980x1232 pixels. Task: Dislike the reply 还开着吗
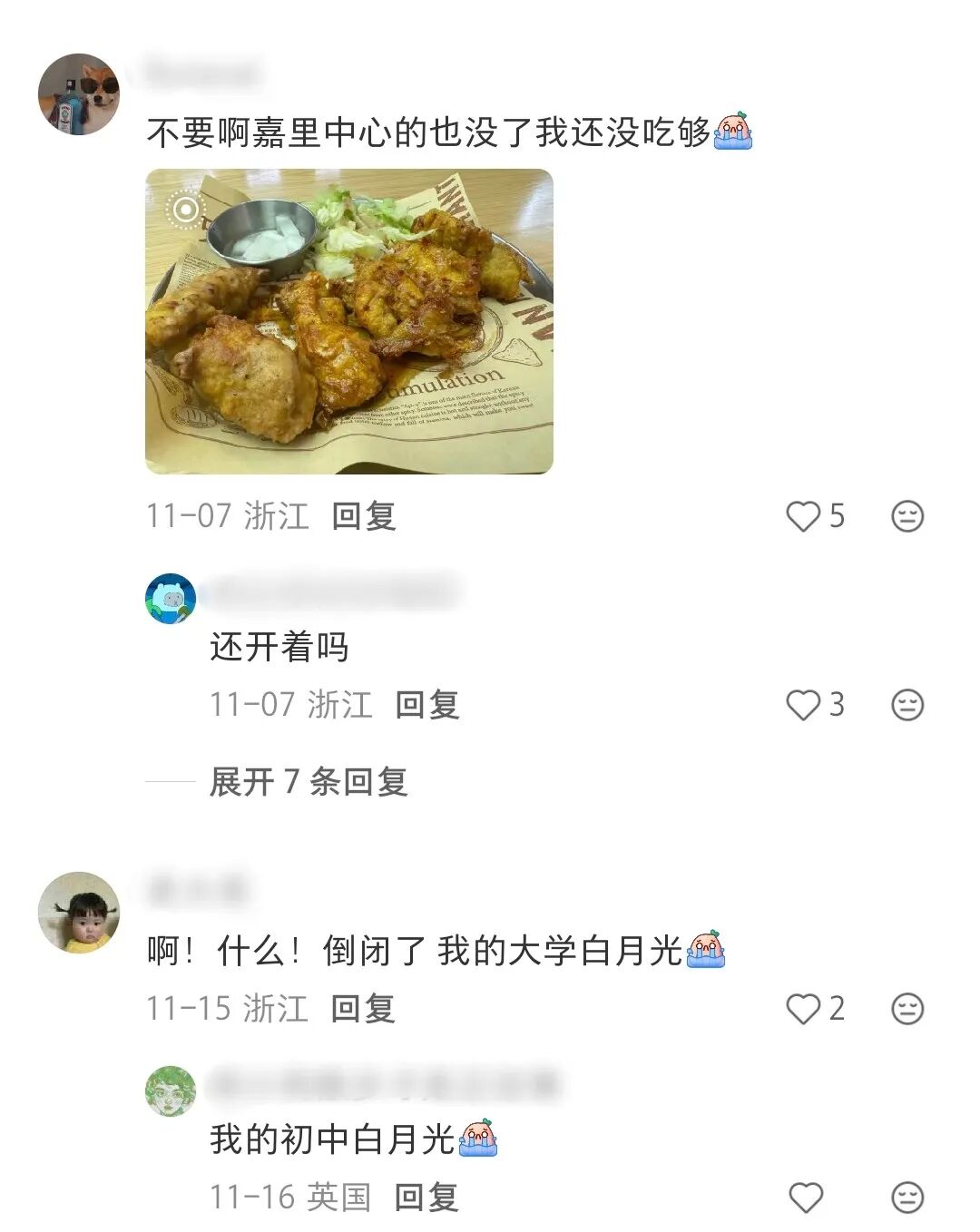click(x=906, y=704)
